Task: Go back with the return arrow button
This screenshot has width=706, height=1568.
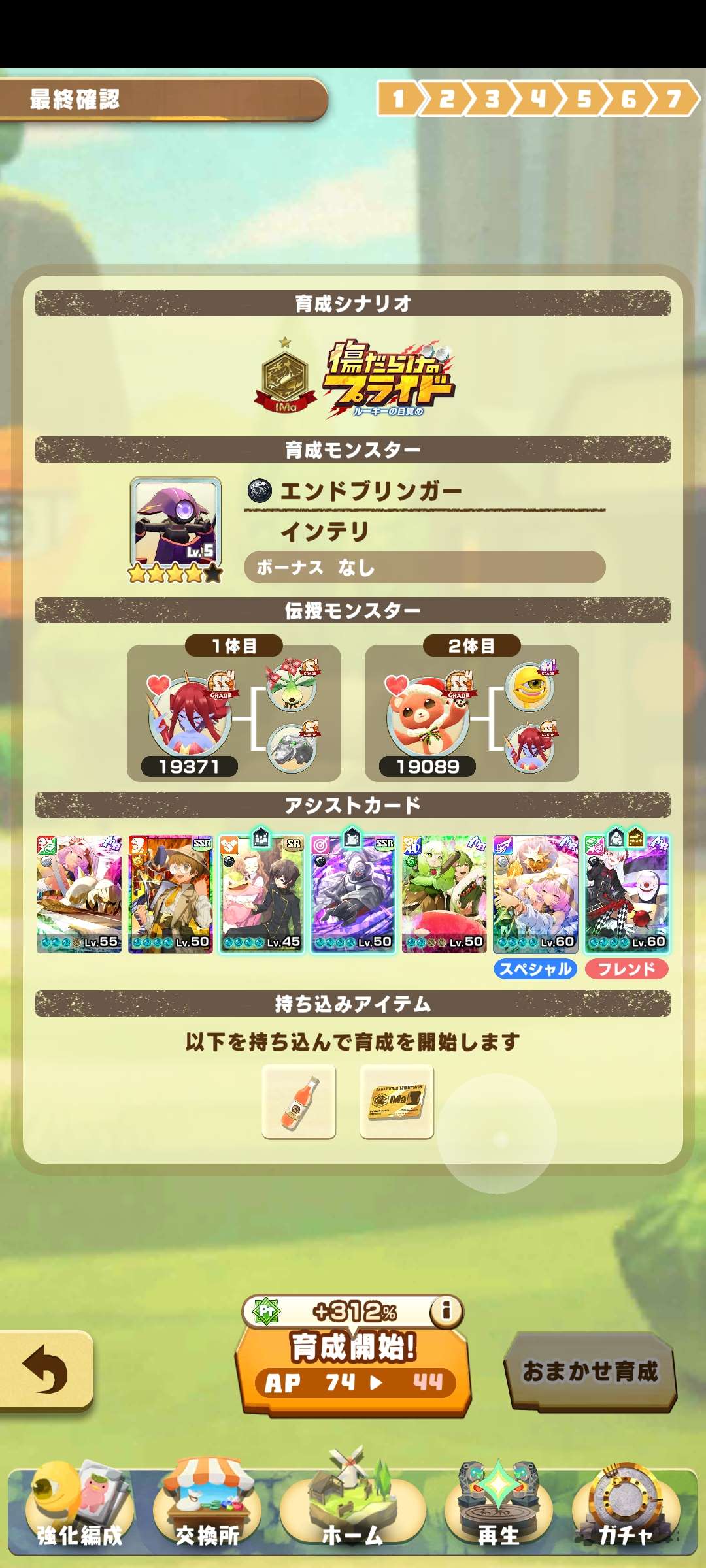Action: point(44,1369)
